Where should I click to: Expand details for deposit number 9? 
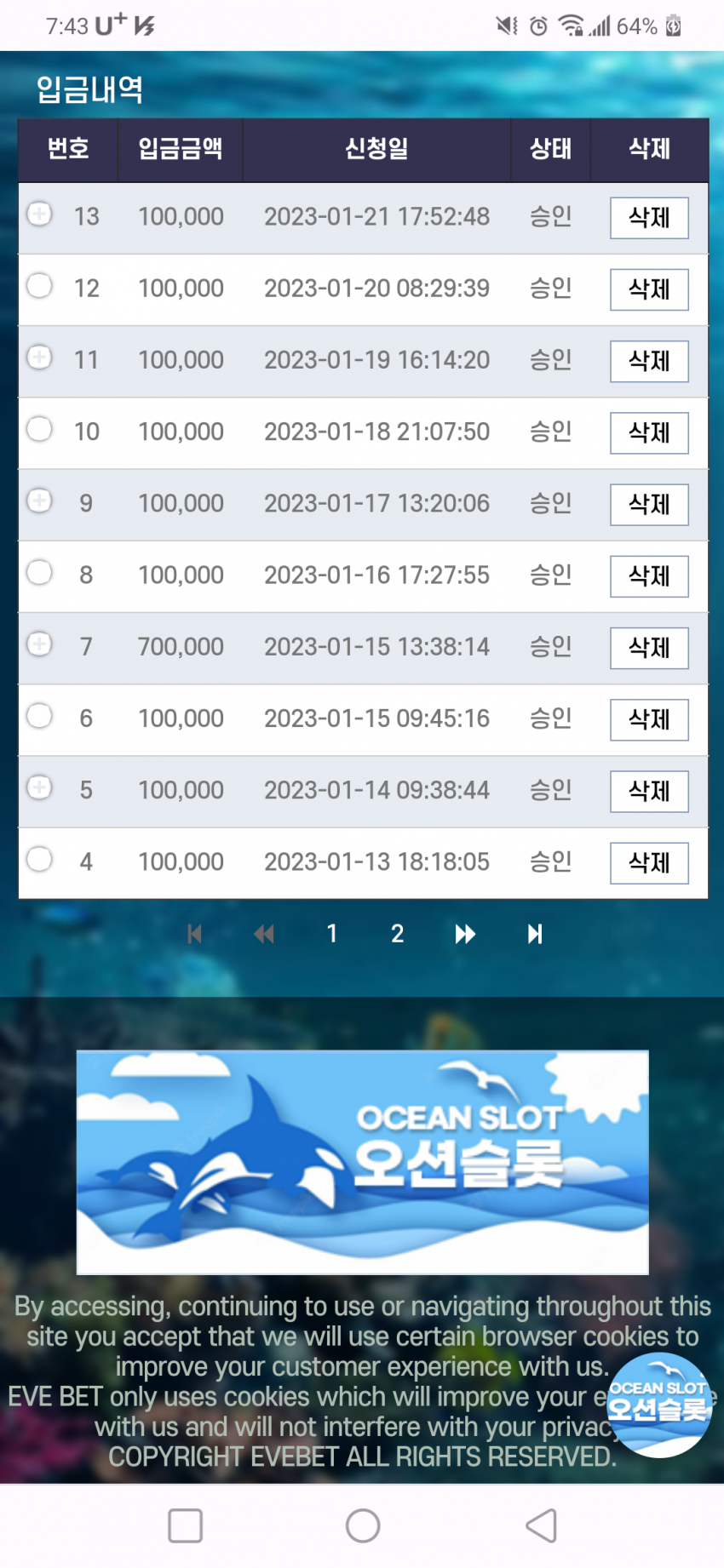(x=39, y=501)
